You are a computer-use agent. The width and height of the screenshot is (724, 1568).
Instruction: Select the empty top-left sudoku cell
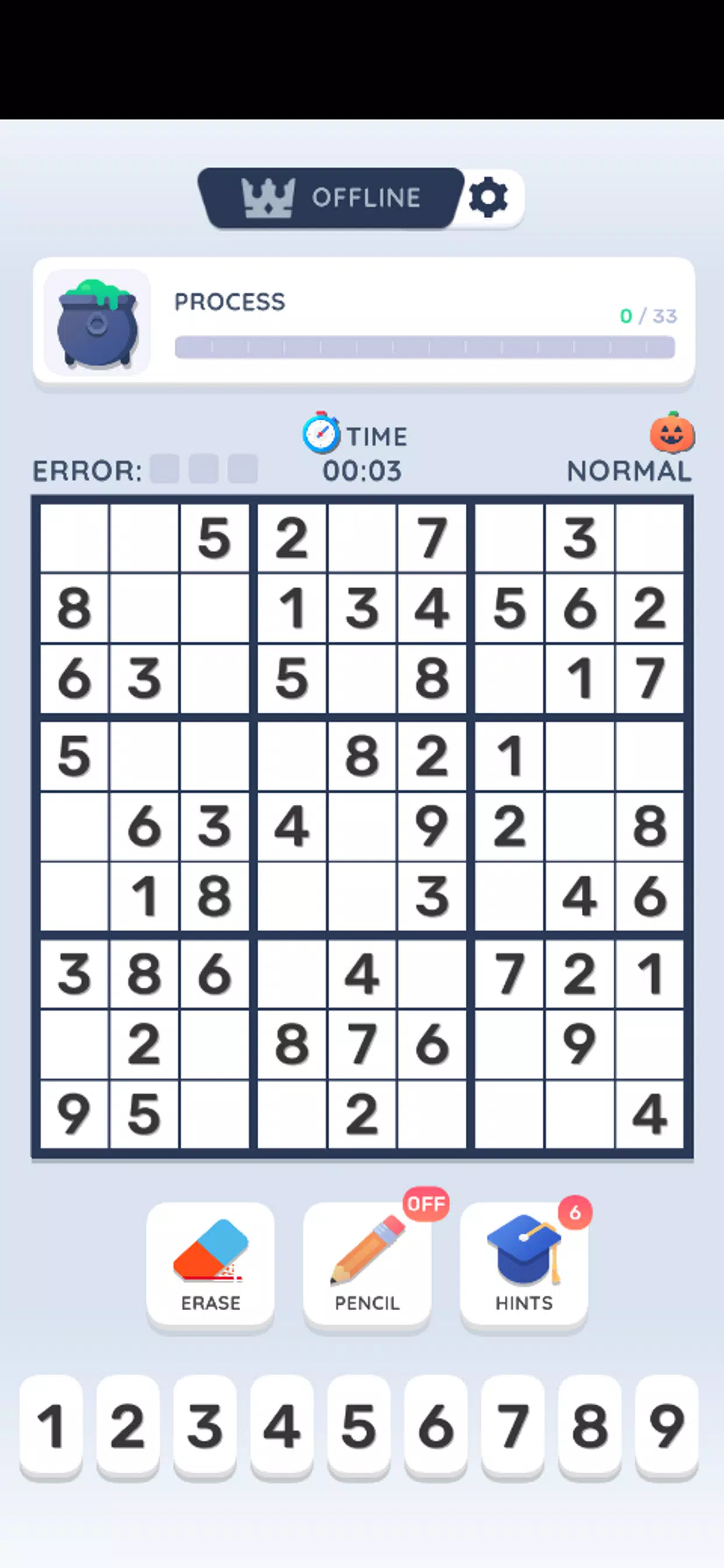coord(74,538)
